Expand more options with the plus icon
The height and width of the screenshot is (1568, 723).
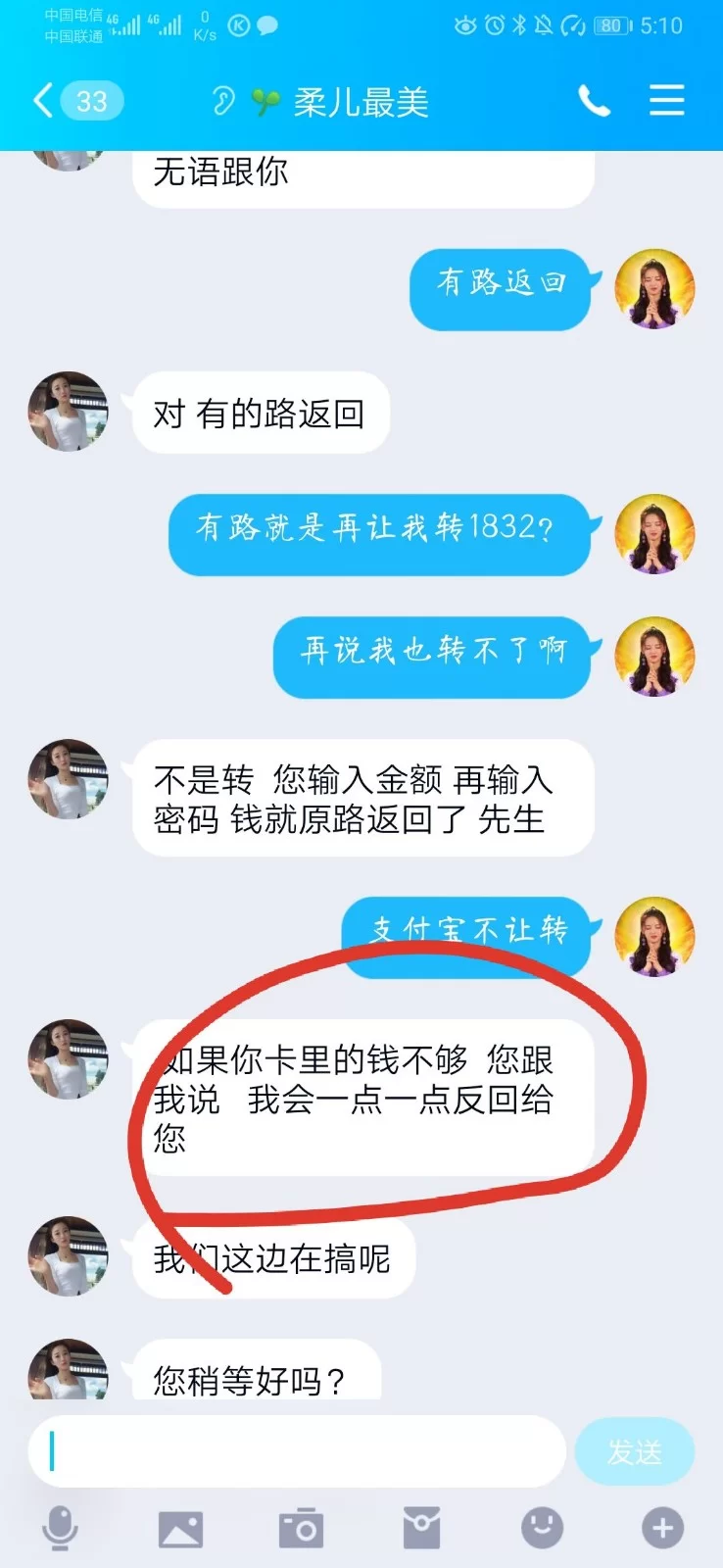tap(662, 1528)
